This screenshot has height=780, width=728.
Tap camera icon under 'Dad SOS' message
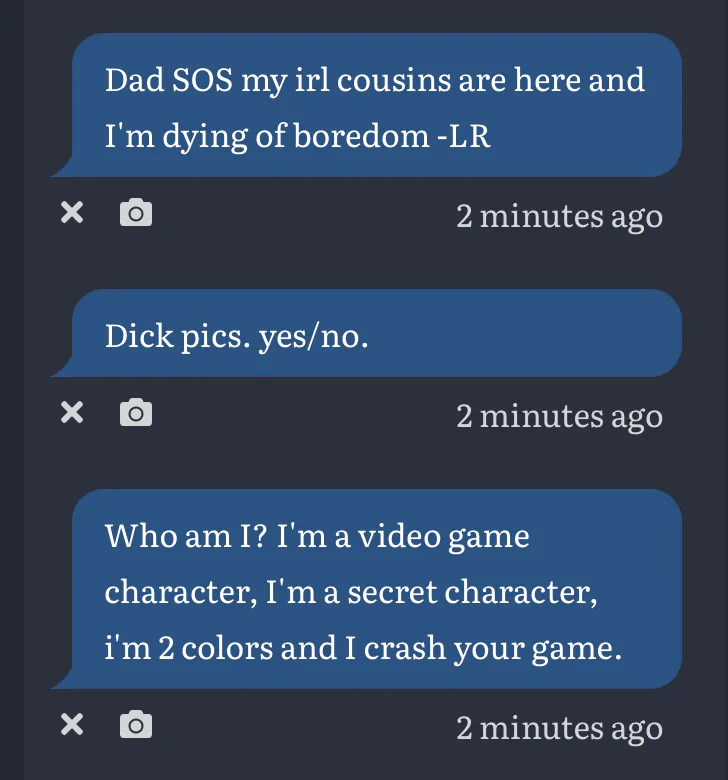(x=136, y=213)
